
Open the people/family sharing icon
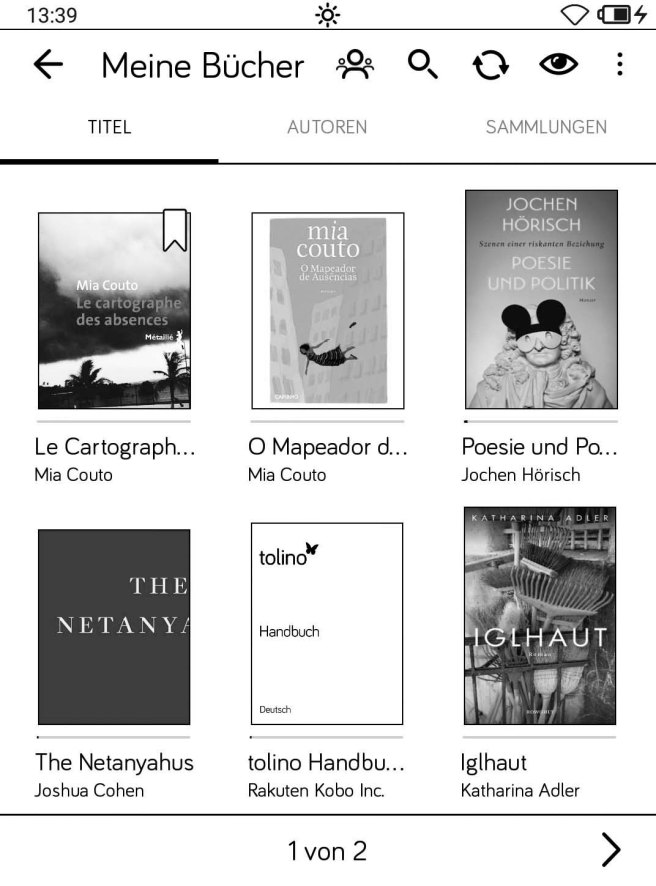(x=355, y=65)
